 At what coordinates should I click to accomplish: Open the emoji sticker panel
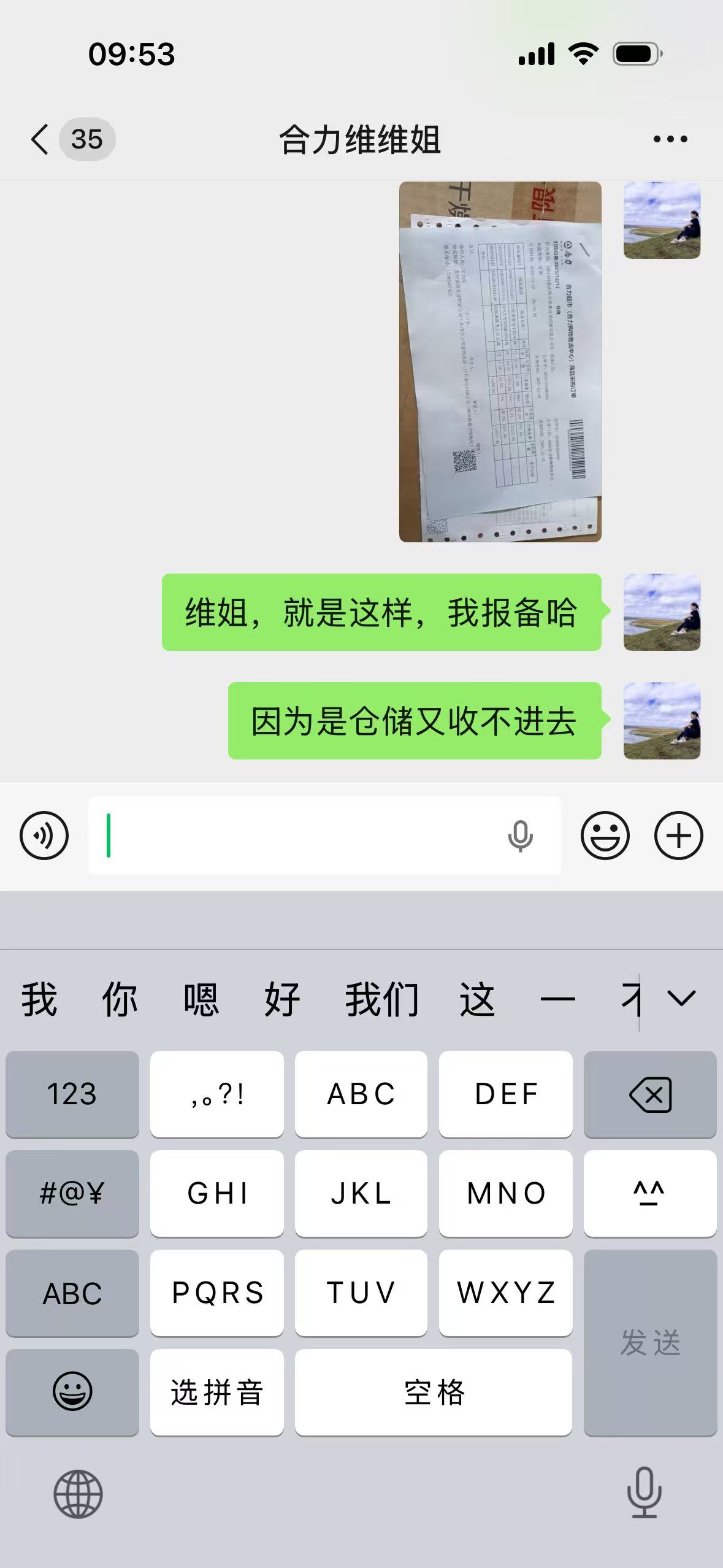click(x=605, y=836)
